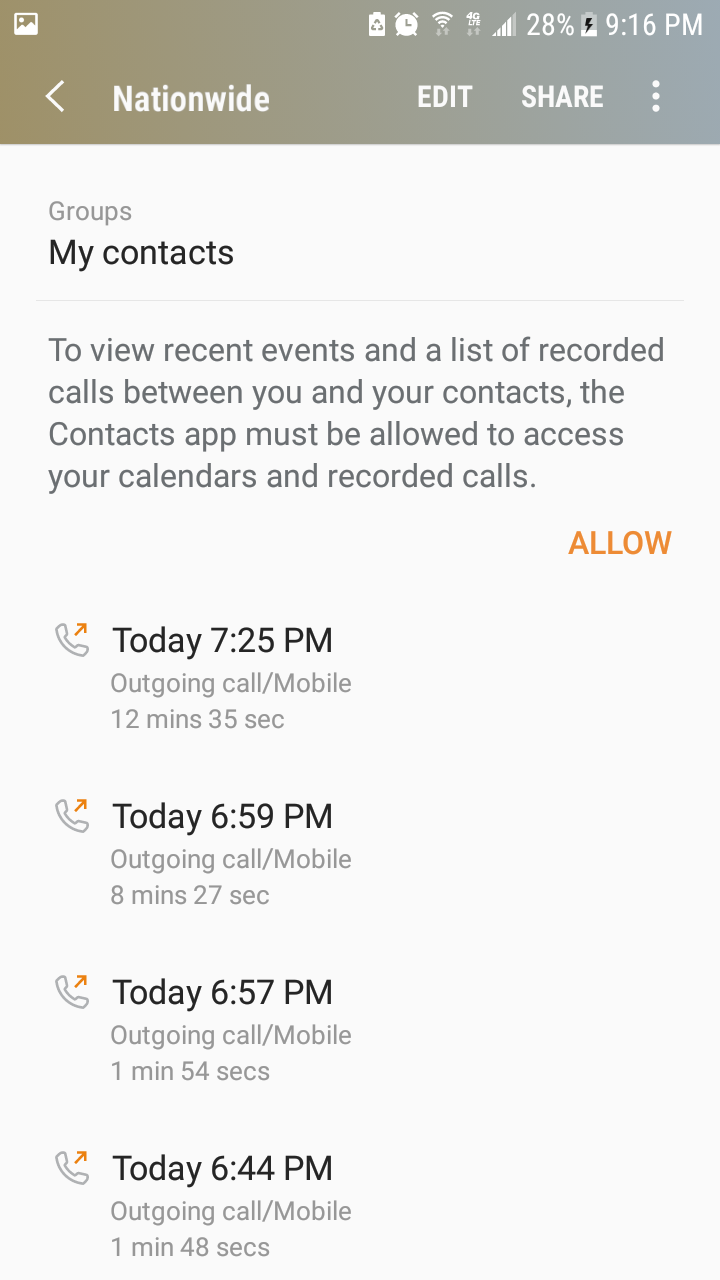The image size is (720, 1280).
Task: Tap the outgoing call icon for 6:44 PM
Action: (71, 1166)
